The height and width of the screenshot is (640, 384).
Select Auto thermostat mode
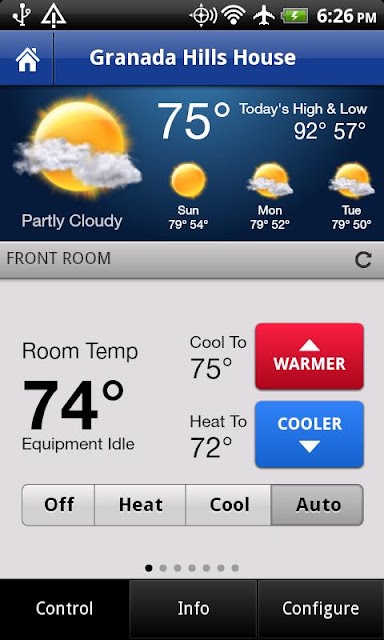(317, 505)
